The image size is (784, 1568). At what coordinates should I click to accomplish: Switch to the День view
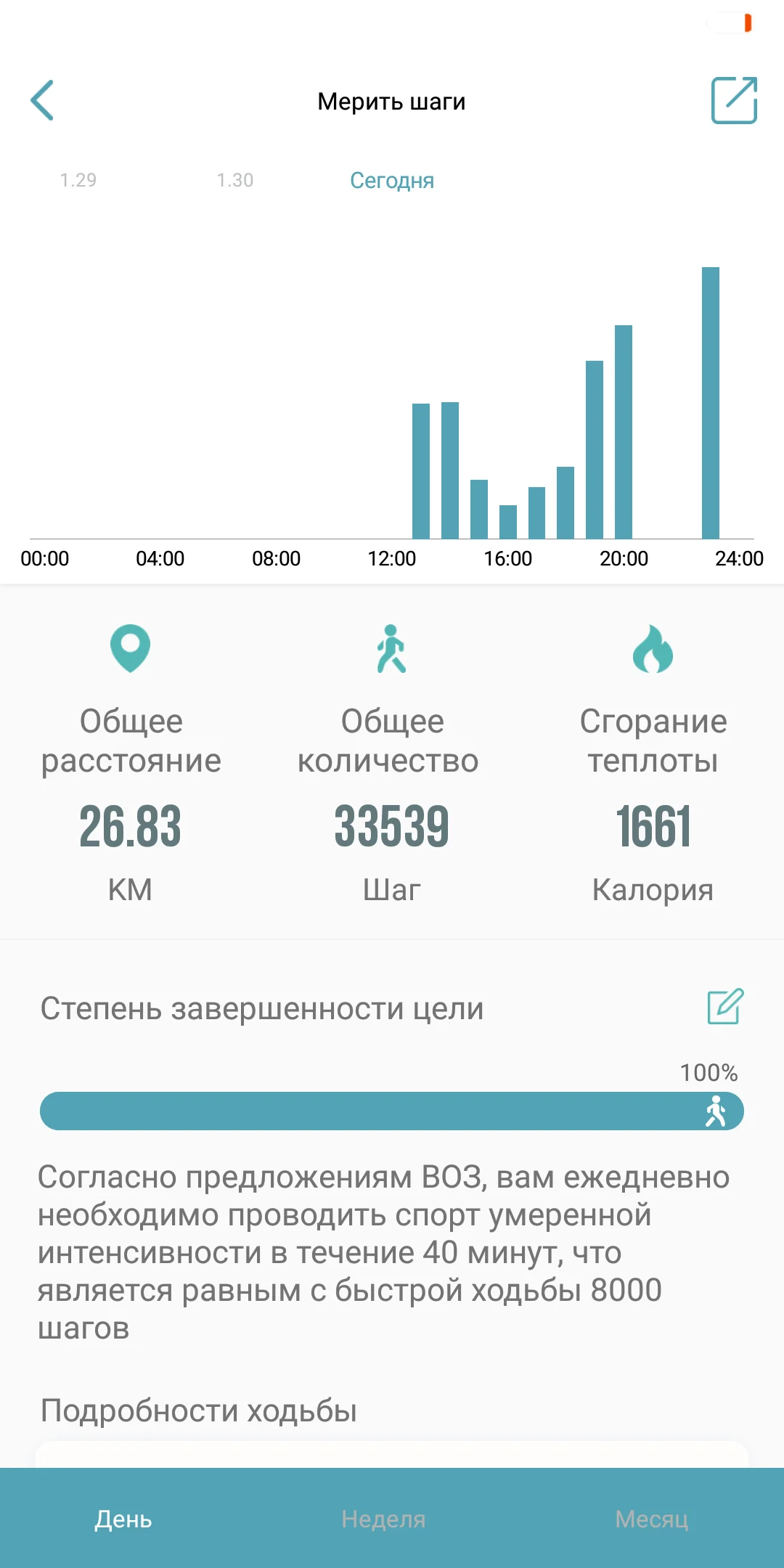click(x=123, y=1519)
